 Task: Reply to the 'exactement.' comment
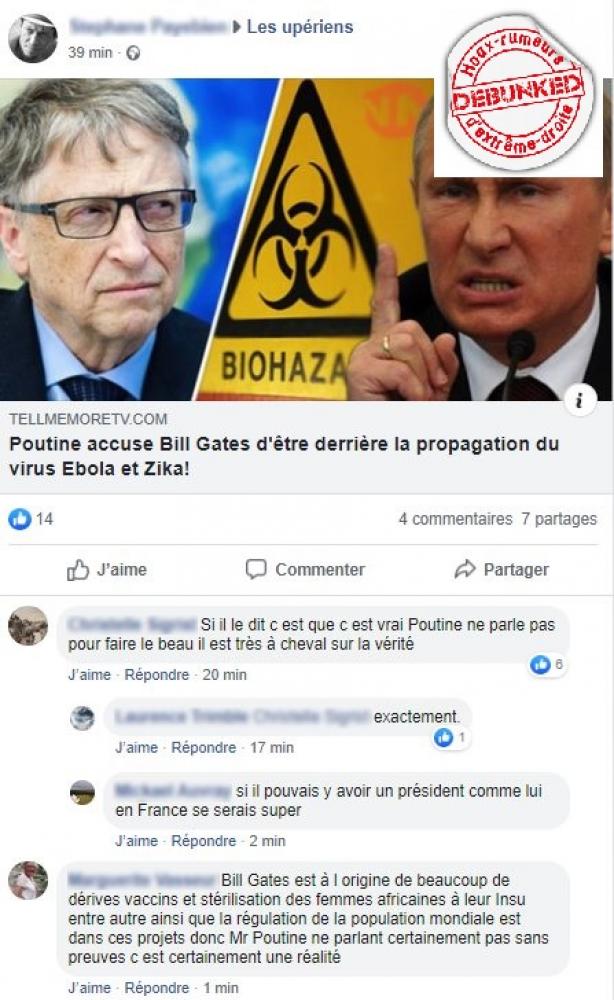[x=204, y=747]
